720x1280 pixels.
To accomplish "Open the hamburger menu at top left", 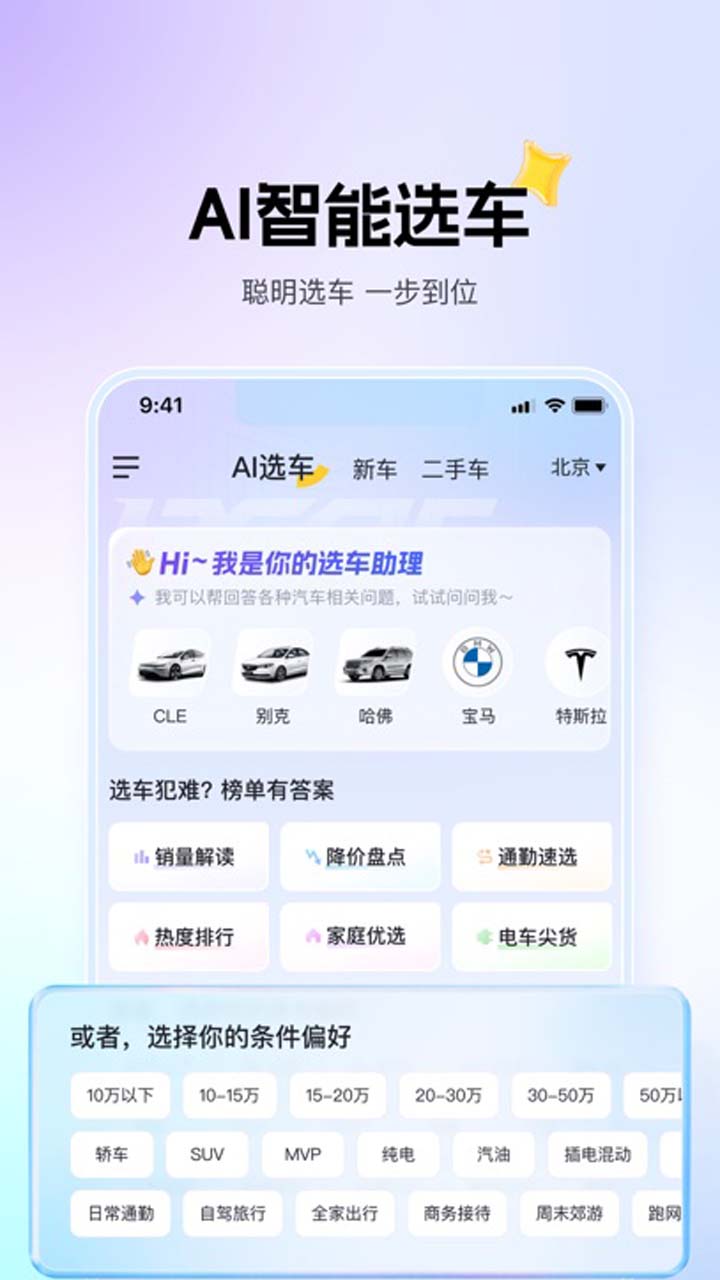I will 124,466.
